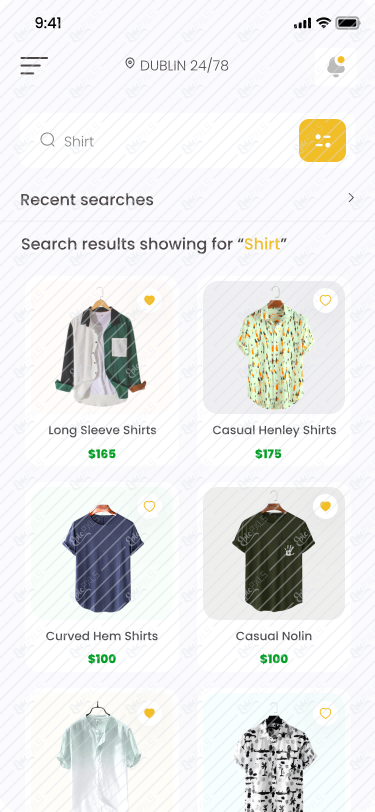Favorite the black and white printed shirt

click(325, 714)
